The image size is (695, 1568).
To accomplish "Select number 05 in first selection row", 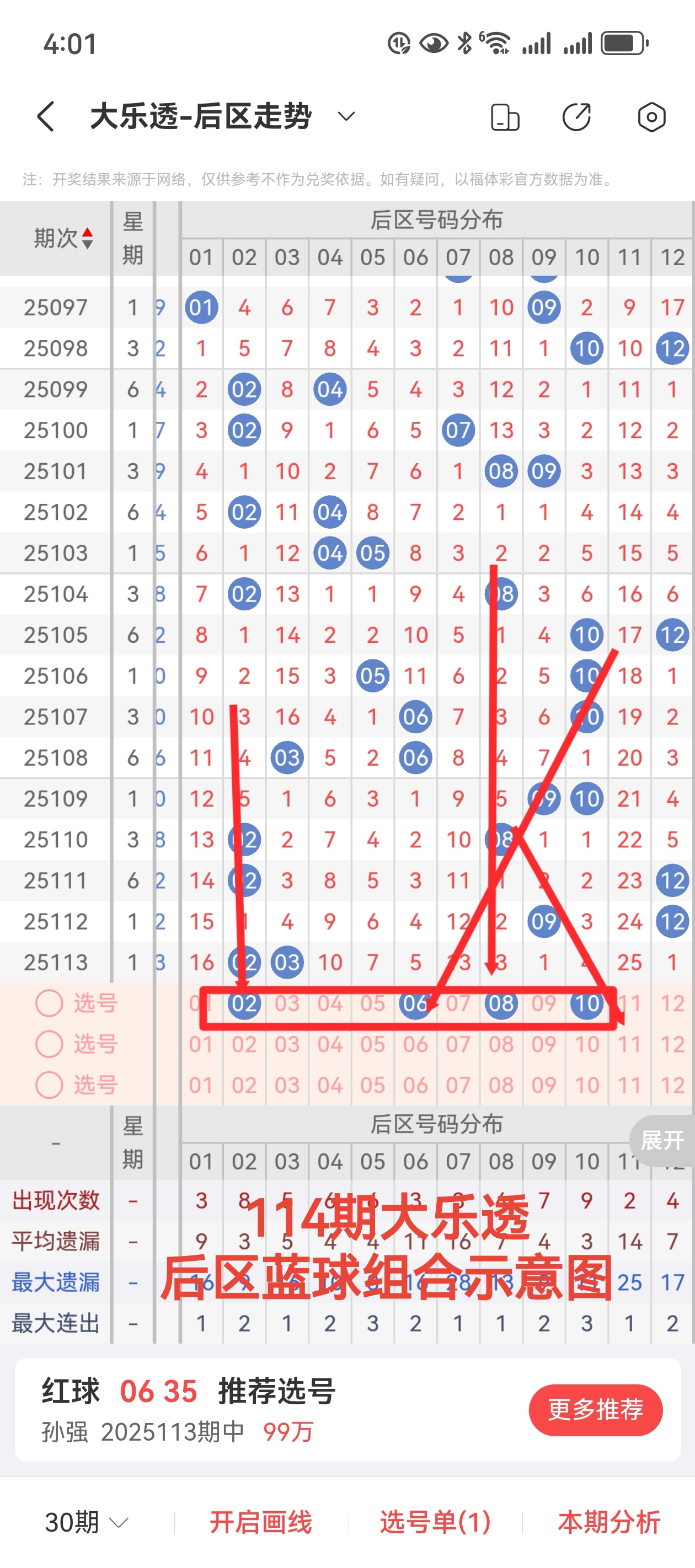I will coord(372,1004).
